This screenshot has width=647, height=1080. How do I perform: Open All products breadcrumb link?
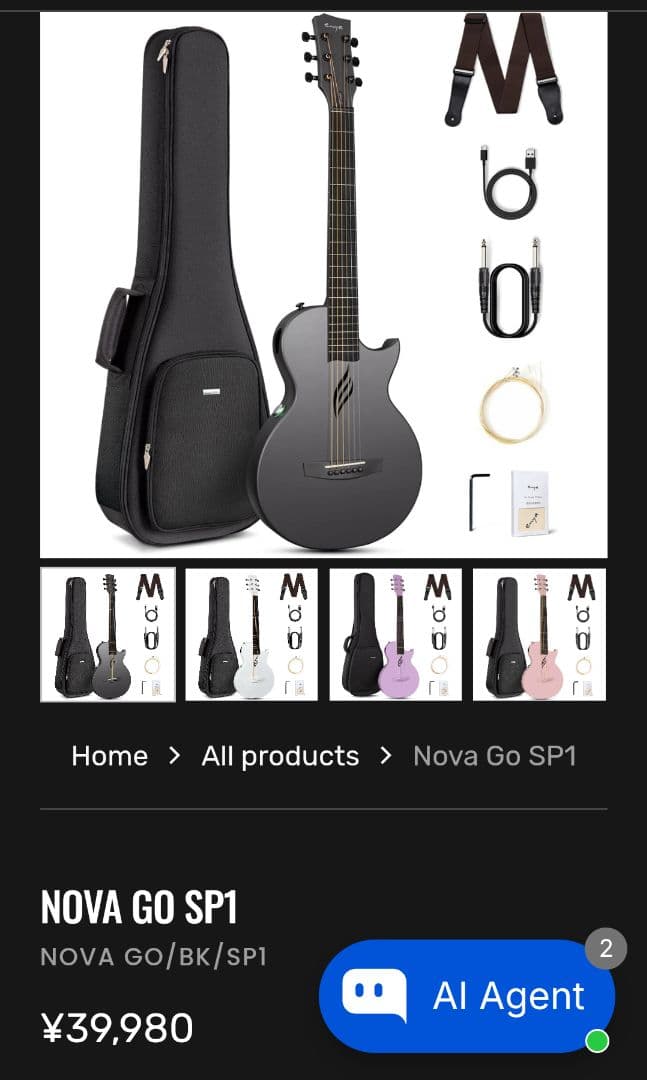280,756
